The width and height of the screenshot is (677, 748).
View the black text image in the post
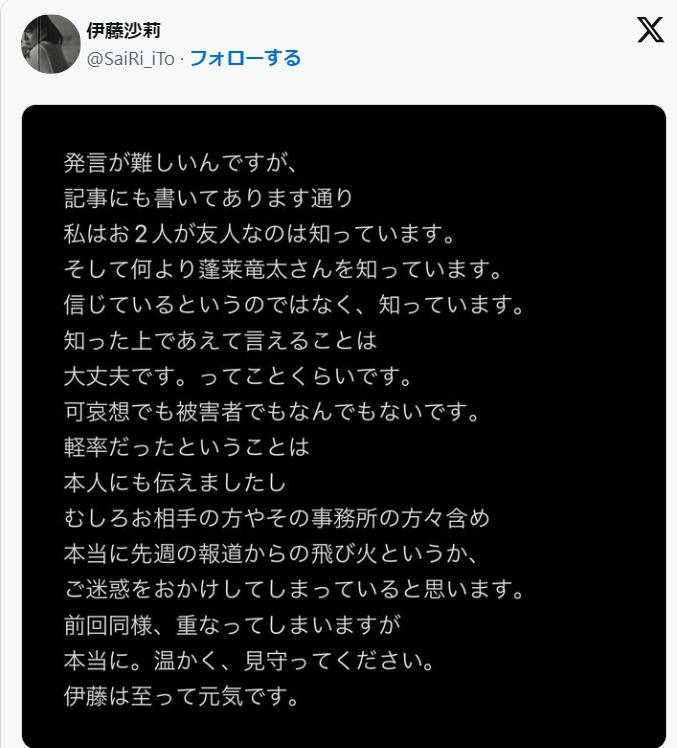click(x=343, y=425)
